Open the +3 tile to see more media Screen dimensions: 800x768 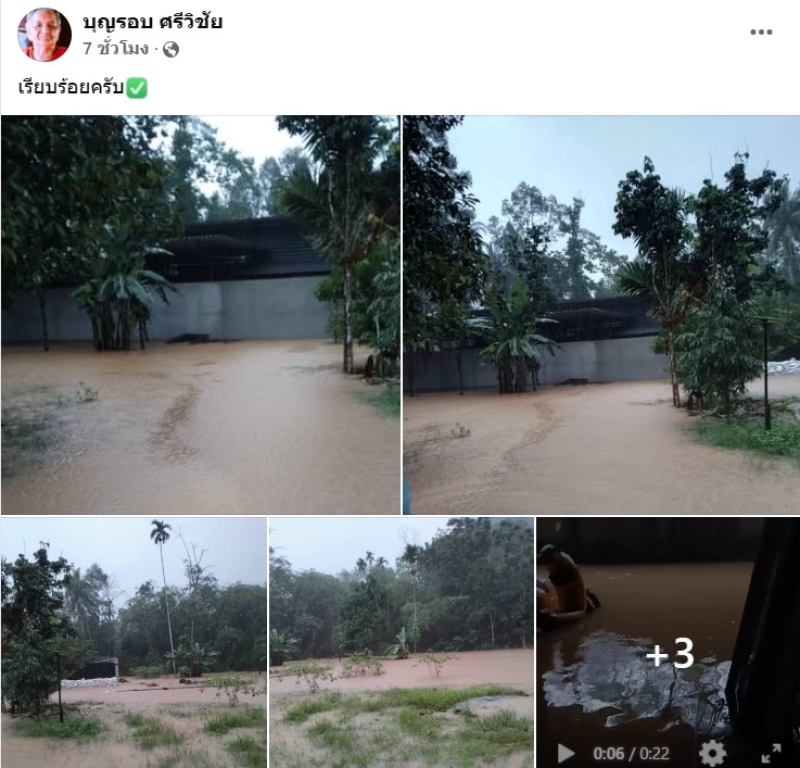669,640
